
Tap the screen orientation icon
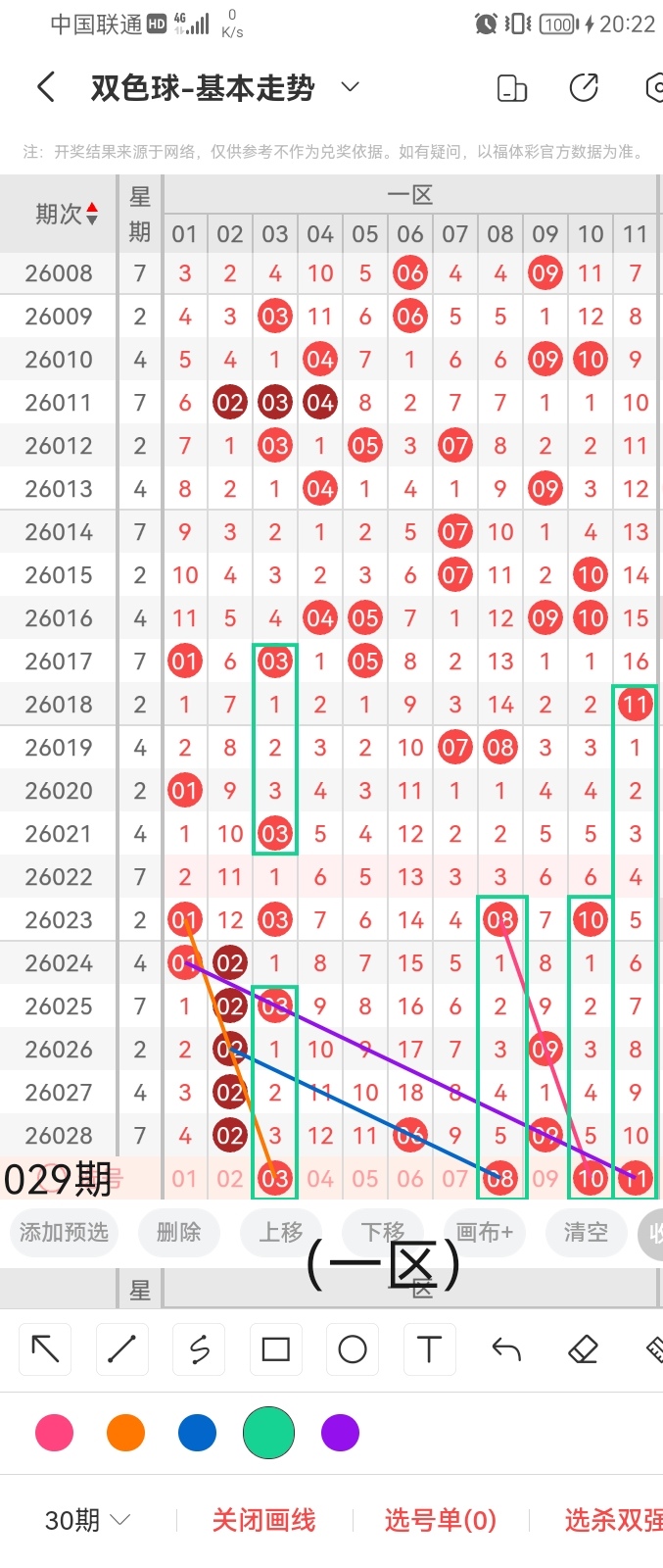tap(512, 88)
